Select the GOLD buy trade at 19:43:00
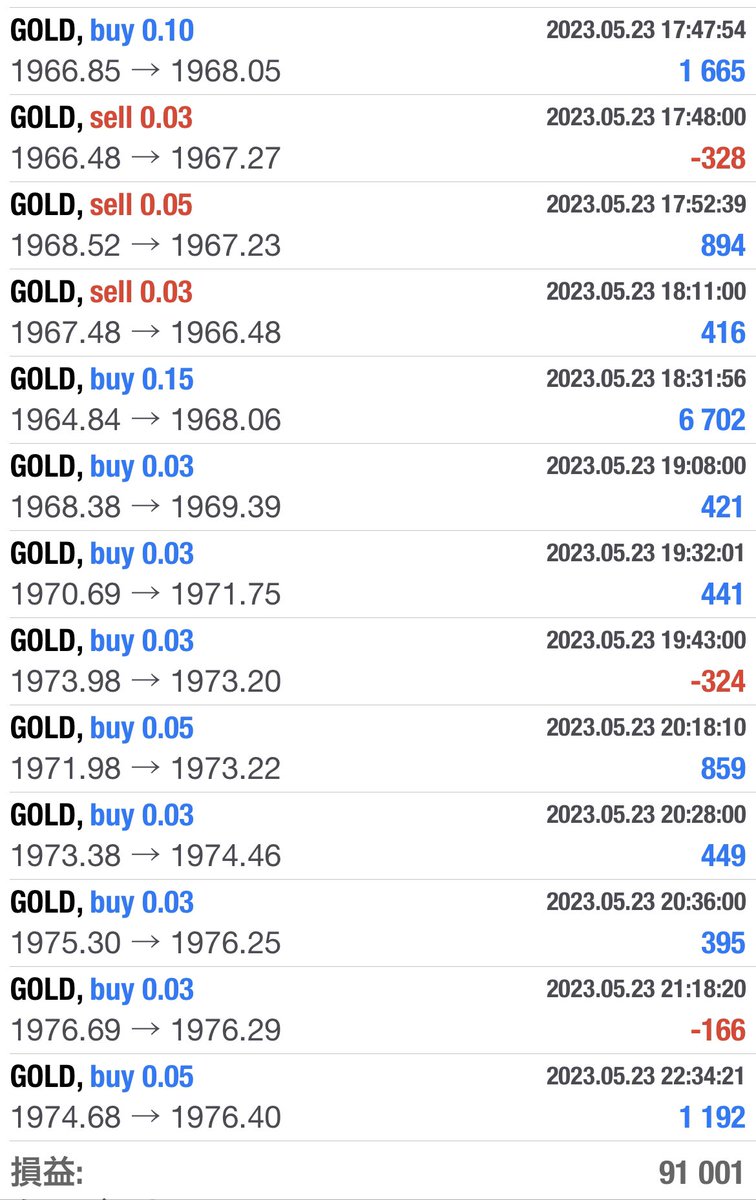The width and height of the screenshot is (756, 1200). point(378,660)
